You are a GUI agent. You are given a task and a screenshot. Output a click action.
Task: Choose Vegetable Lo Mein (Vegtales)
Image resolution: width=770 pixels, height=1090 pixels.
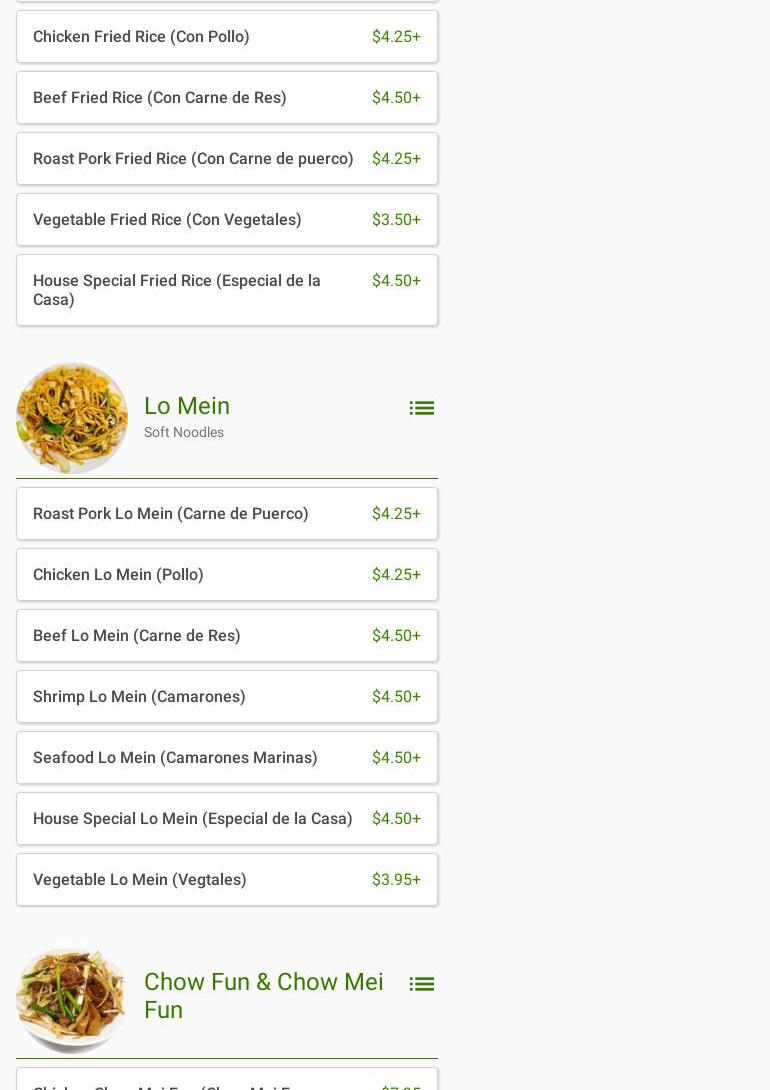(x=226, y=880)
